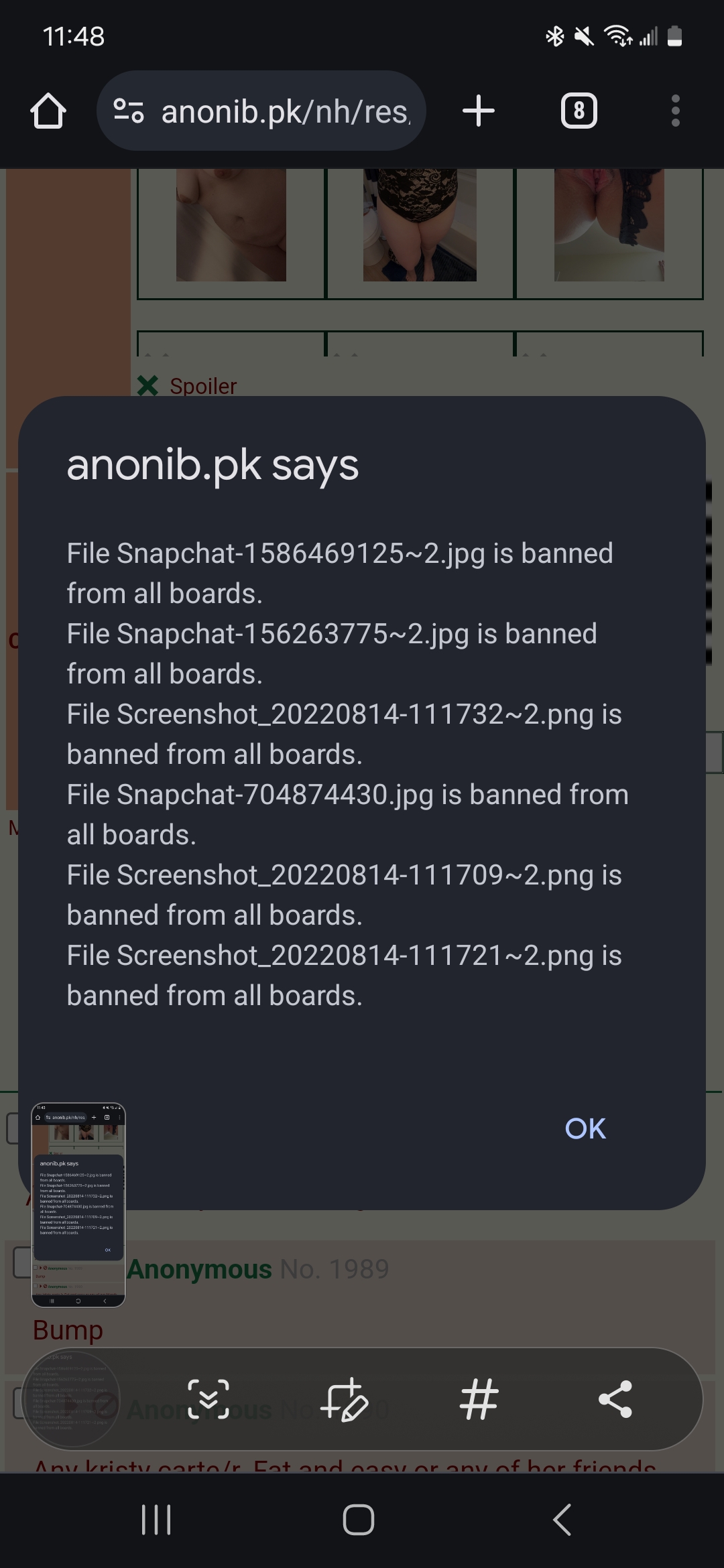Dismiss the dialog with OK
Viewport: 724px width, 1568px height.
585,1128
